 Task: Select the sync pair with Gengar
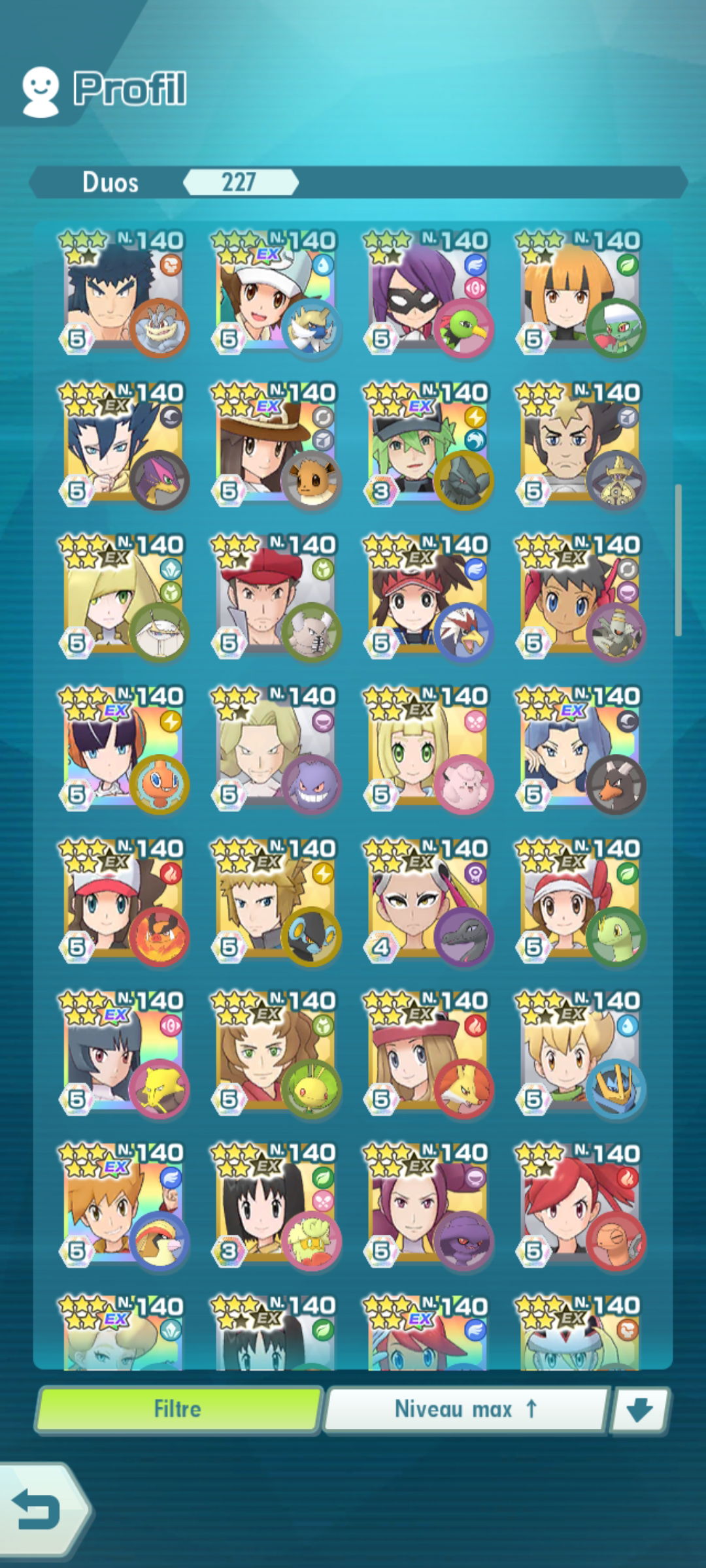point(273,748)
